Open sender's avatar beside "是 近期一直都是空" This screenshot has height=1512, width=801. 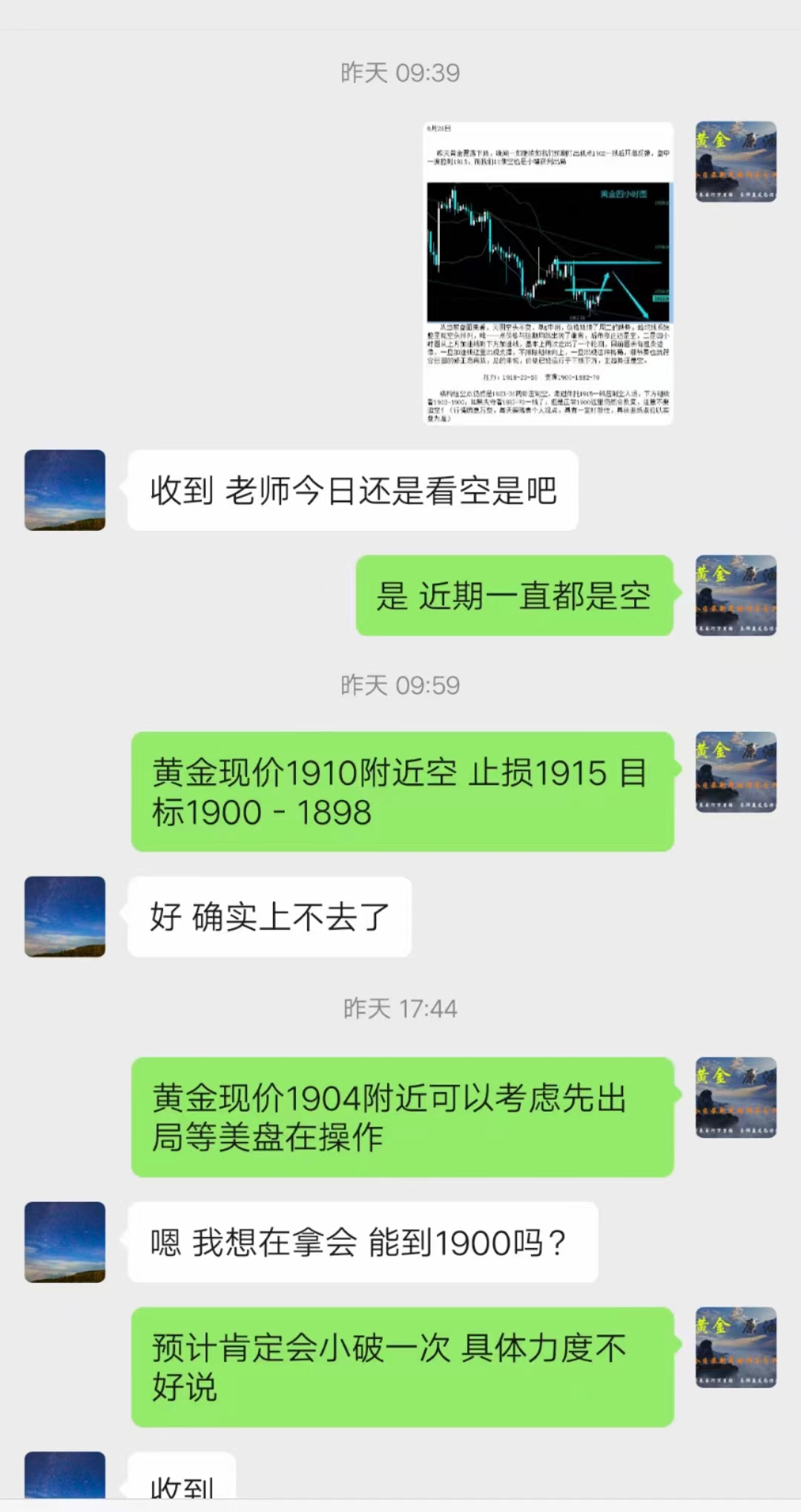(736, 595)
